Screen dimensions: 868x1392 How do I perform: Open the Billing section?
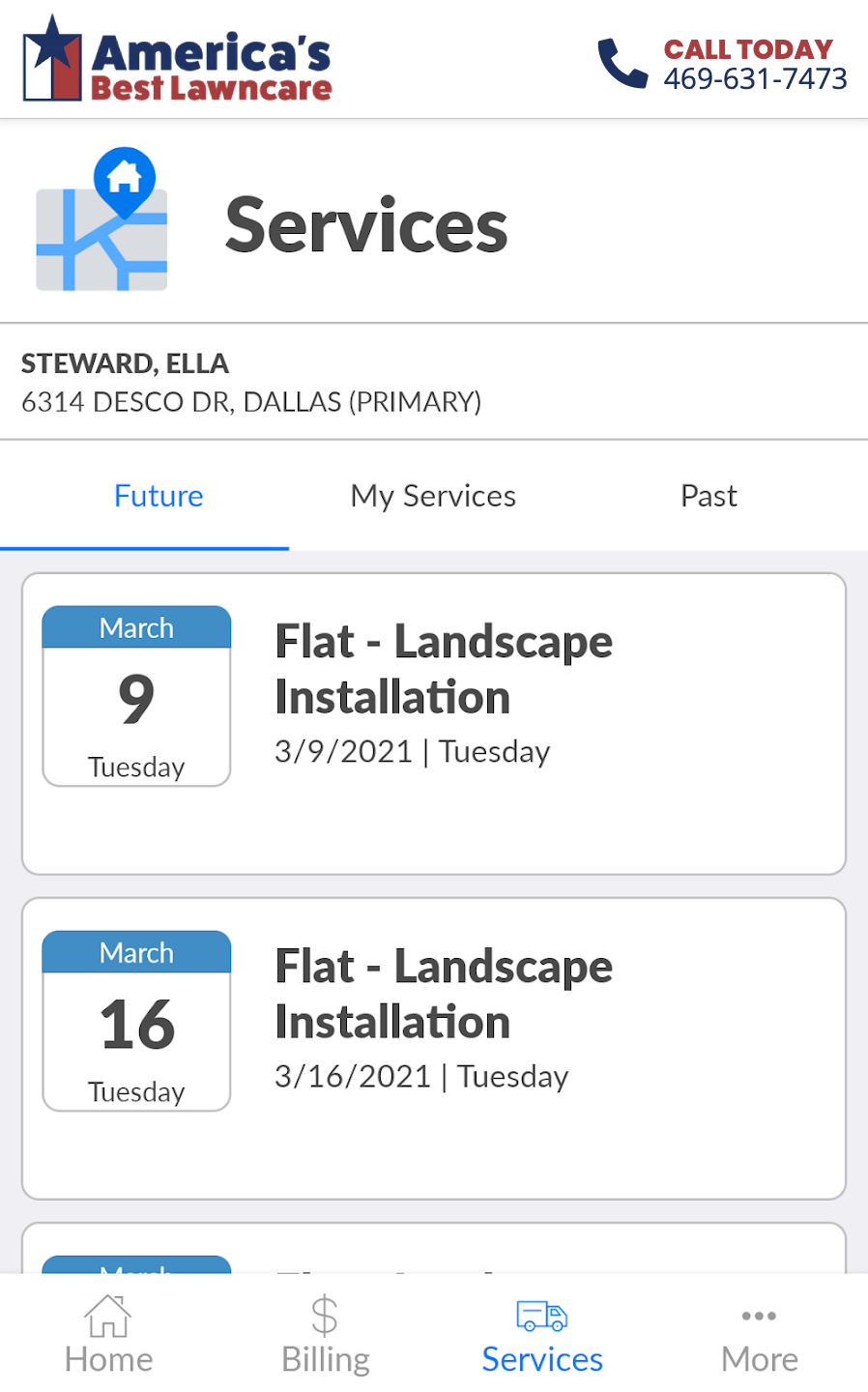[x=326, y=1335]
